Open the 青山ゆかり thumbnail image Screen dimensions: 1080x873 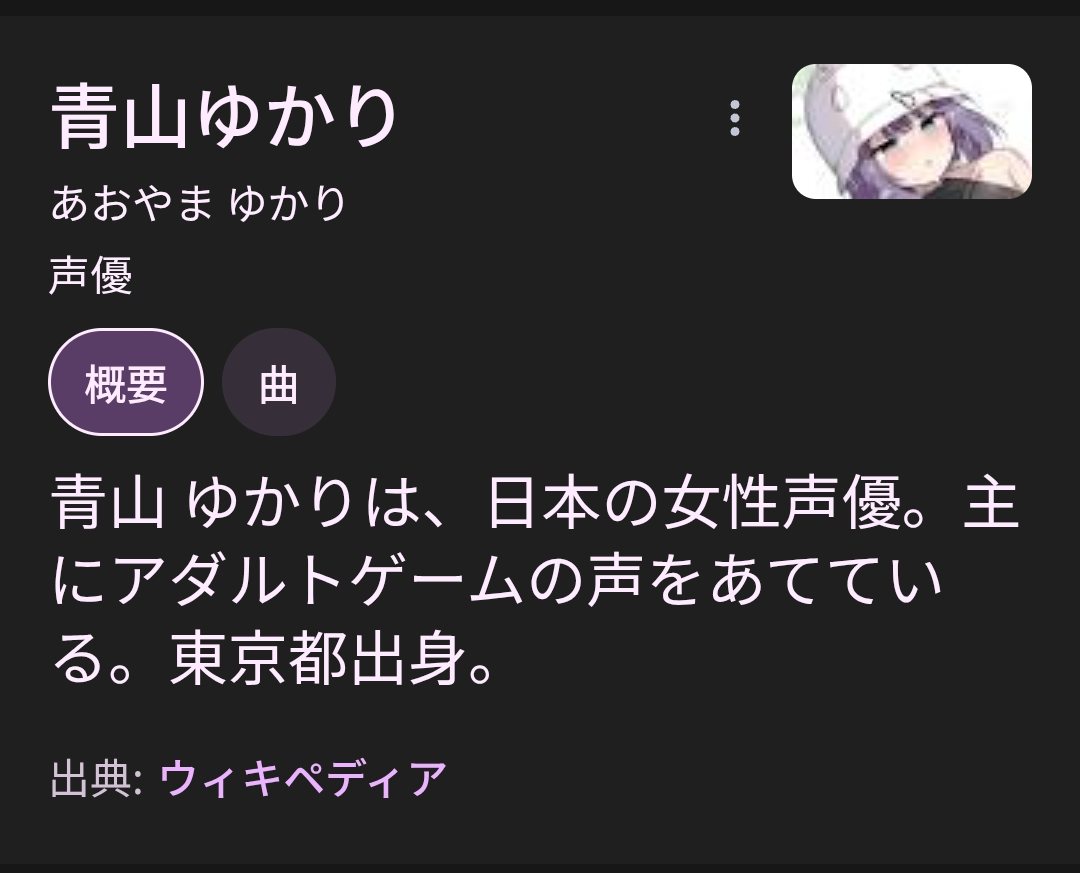(912, 132)
